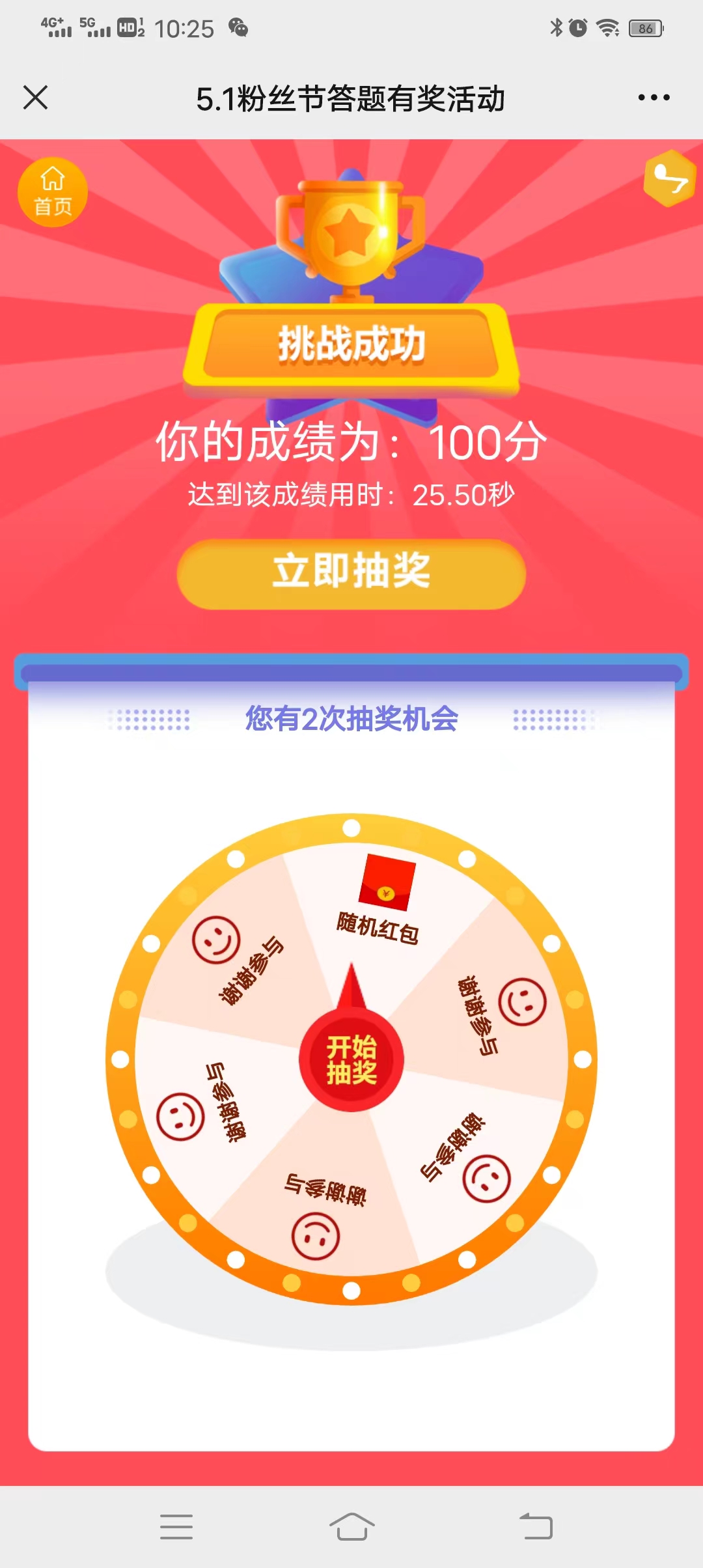Start the wheel with 开始抽奖
The width and height of the screenshot is (703, 1568).
[351, 1059]
